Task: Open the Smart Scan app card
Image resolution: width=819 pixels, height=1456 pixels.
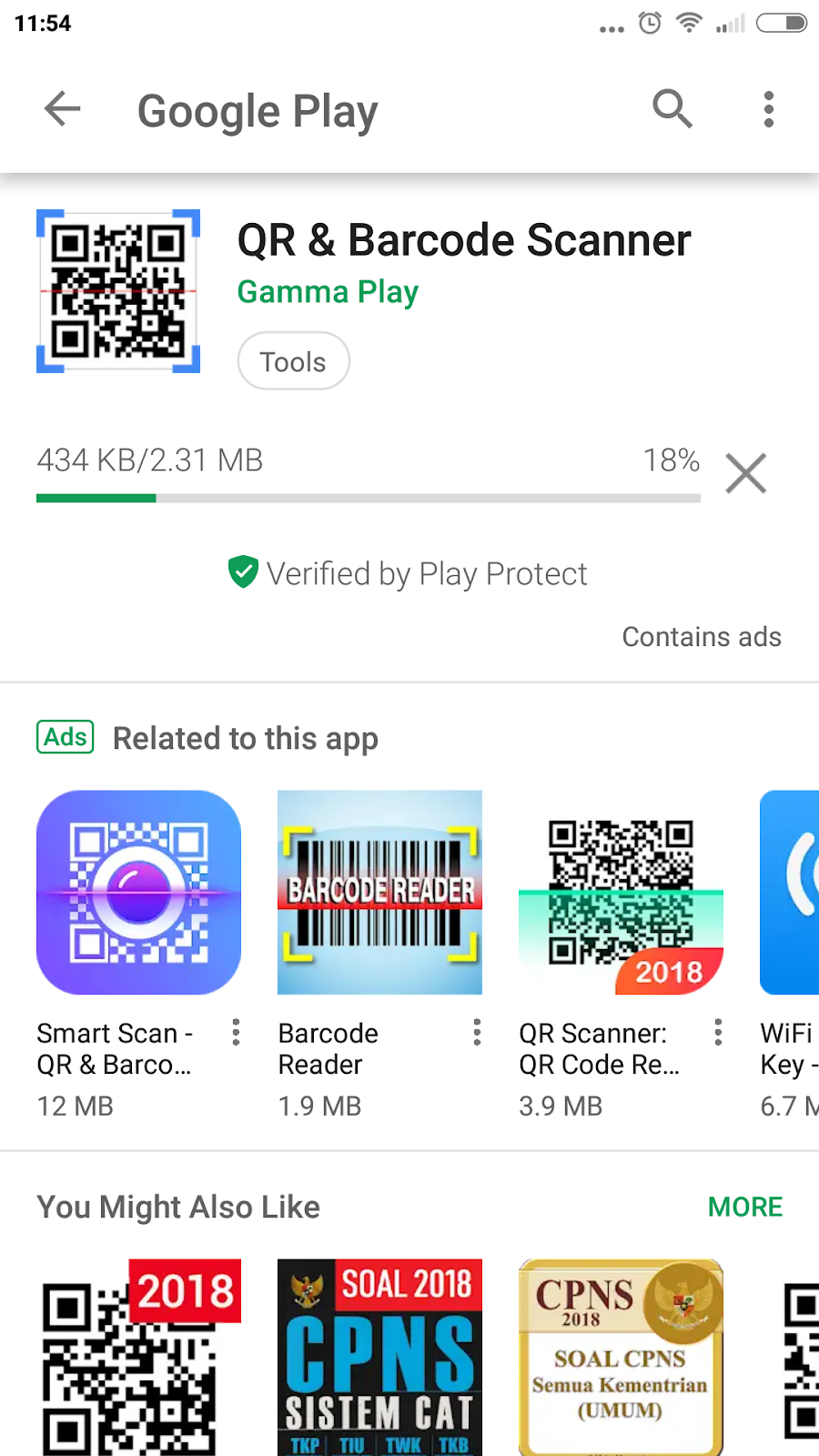Action: point(138,892)
